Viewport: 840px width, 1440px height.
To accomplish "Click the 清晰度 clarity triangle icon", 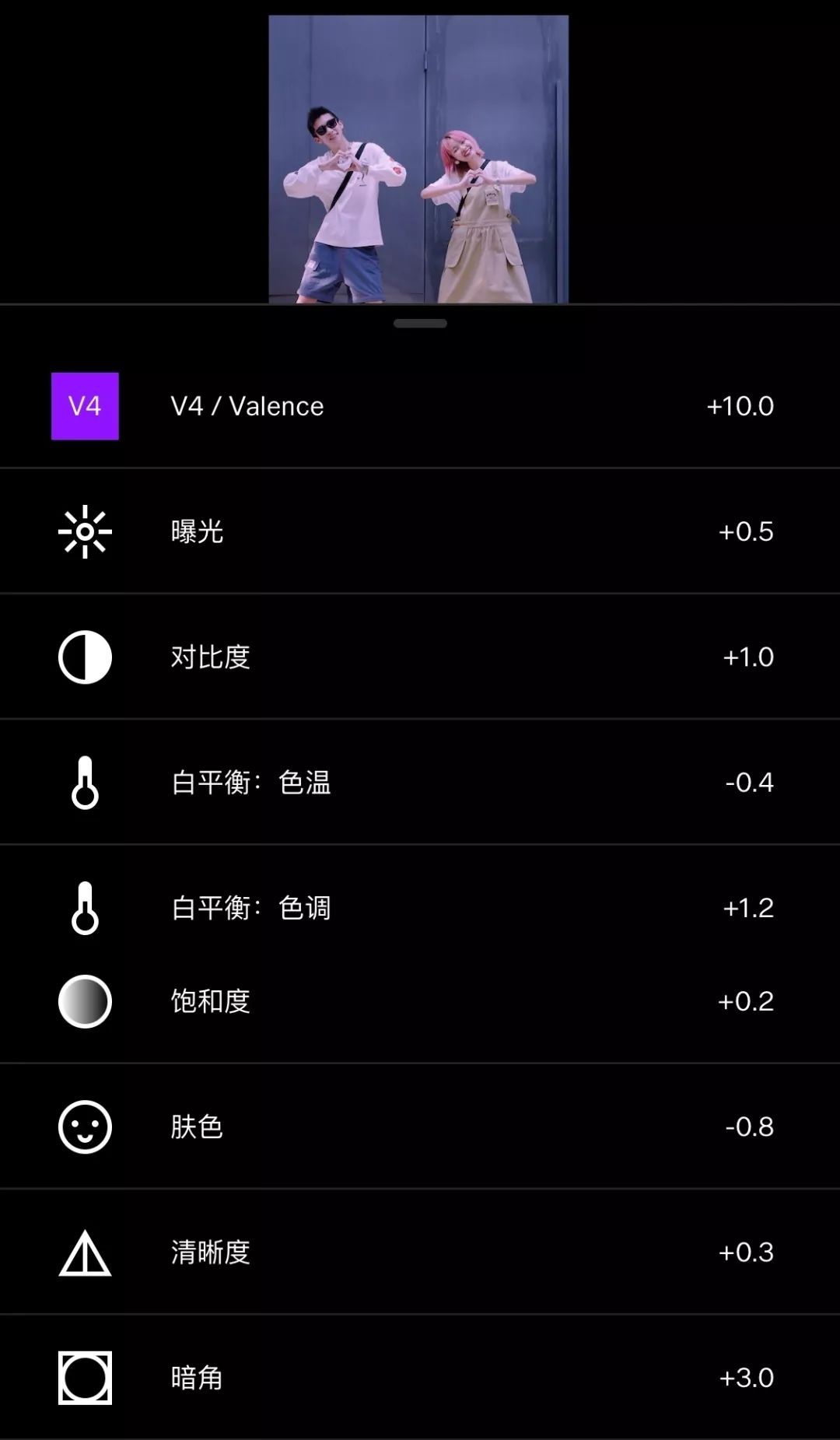I will [x=85, y=1253].
